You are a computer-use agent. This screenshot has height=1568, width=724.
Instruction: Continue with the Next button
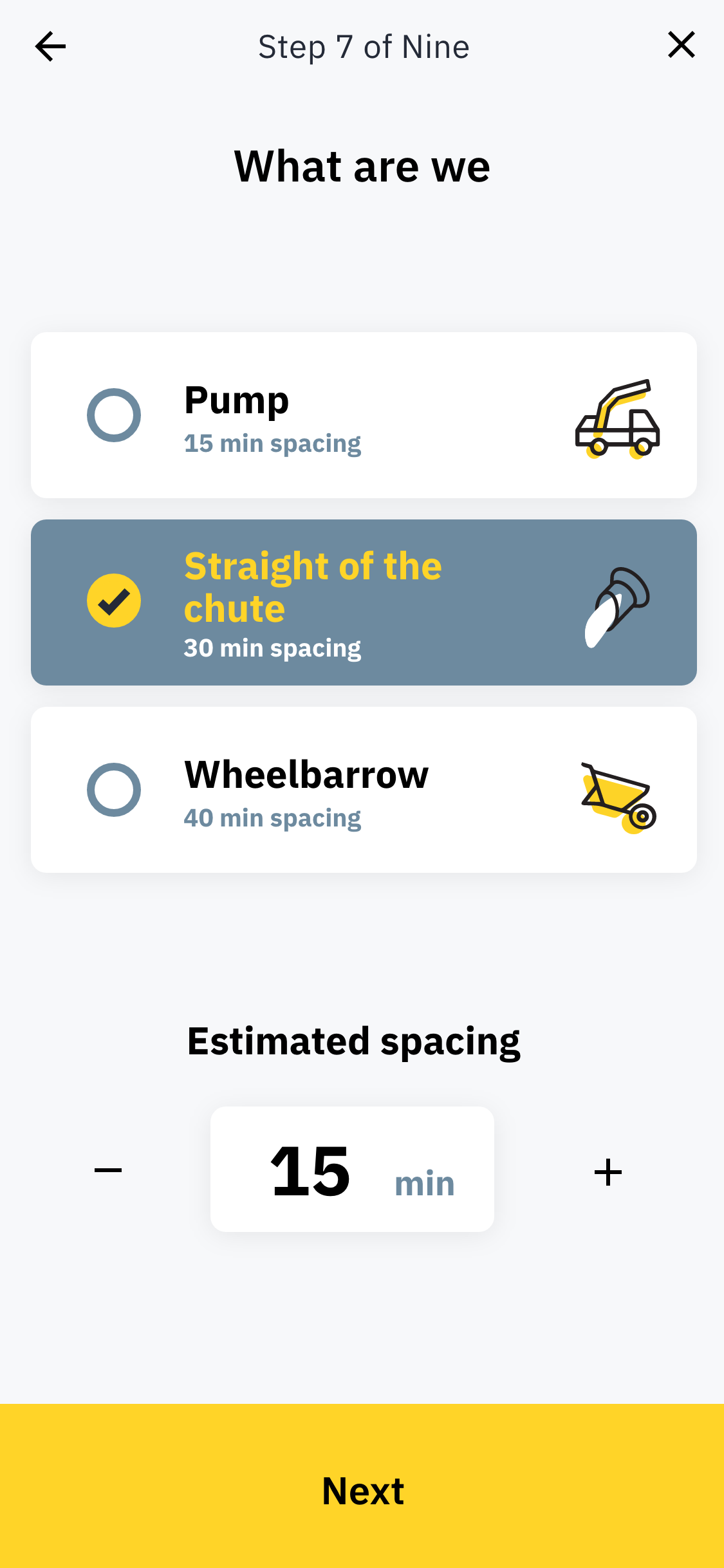362,1491
